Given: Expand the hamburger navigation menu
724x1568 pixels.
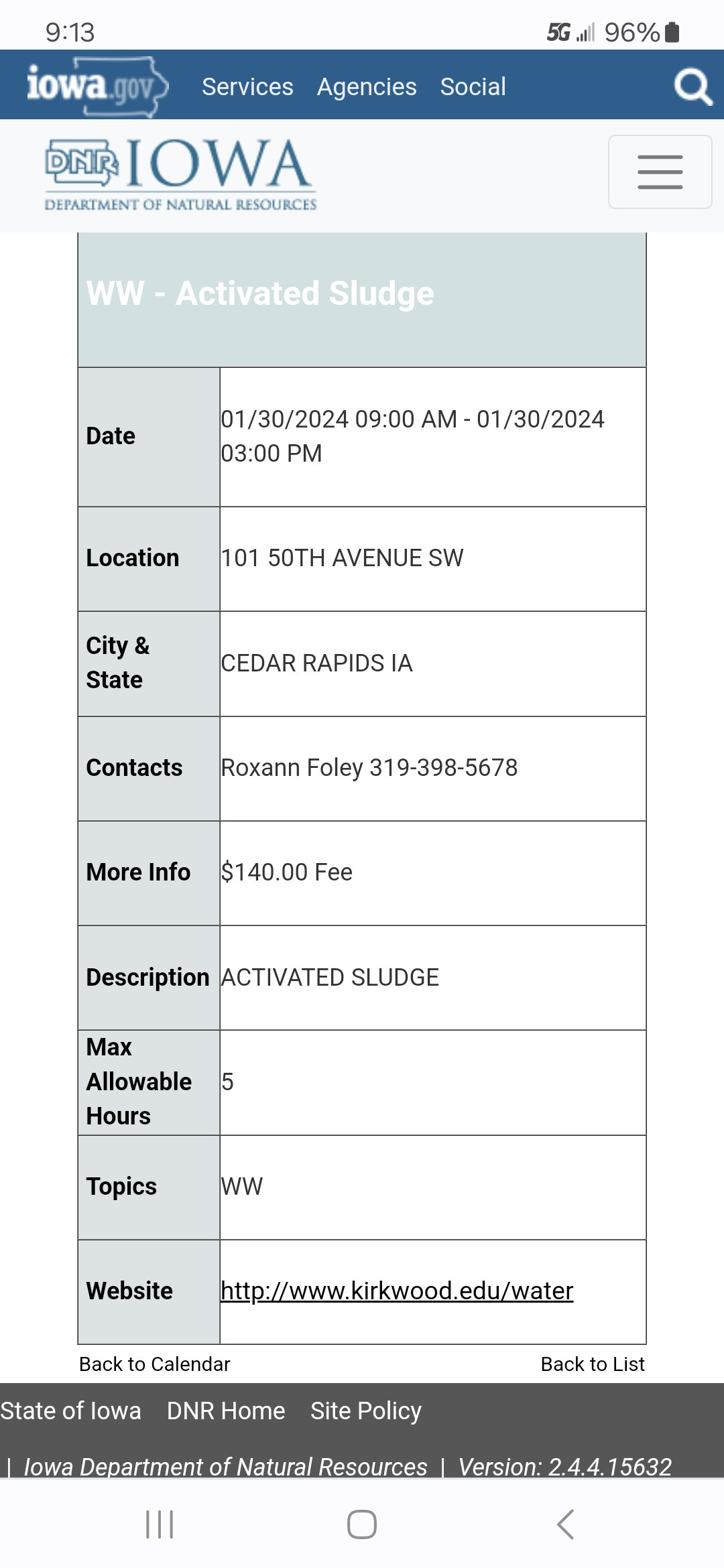Looking at the screenshot, I should [x=660, y=172].
